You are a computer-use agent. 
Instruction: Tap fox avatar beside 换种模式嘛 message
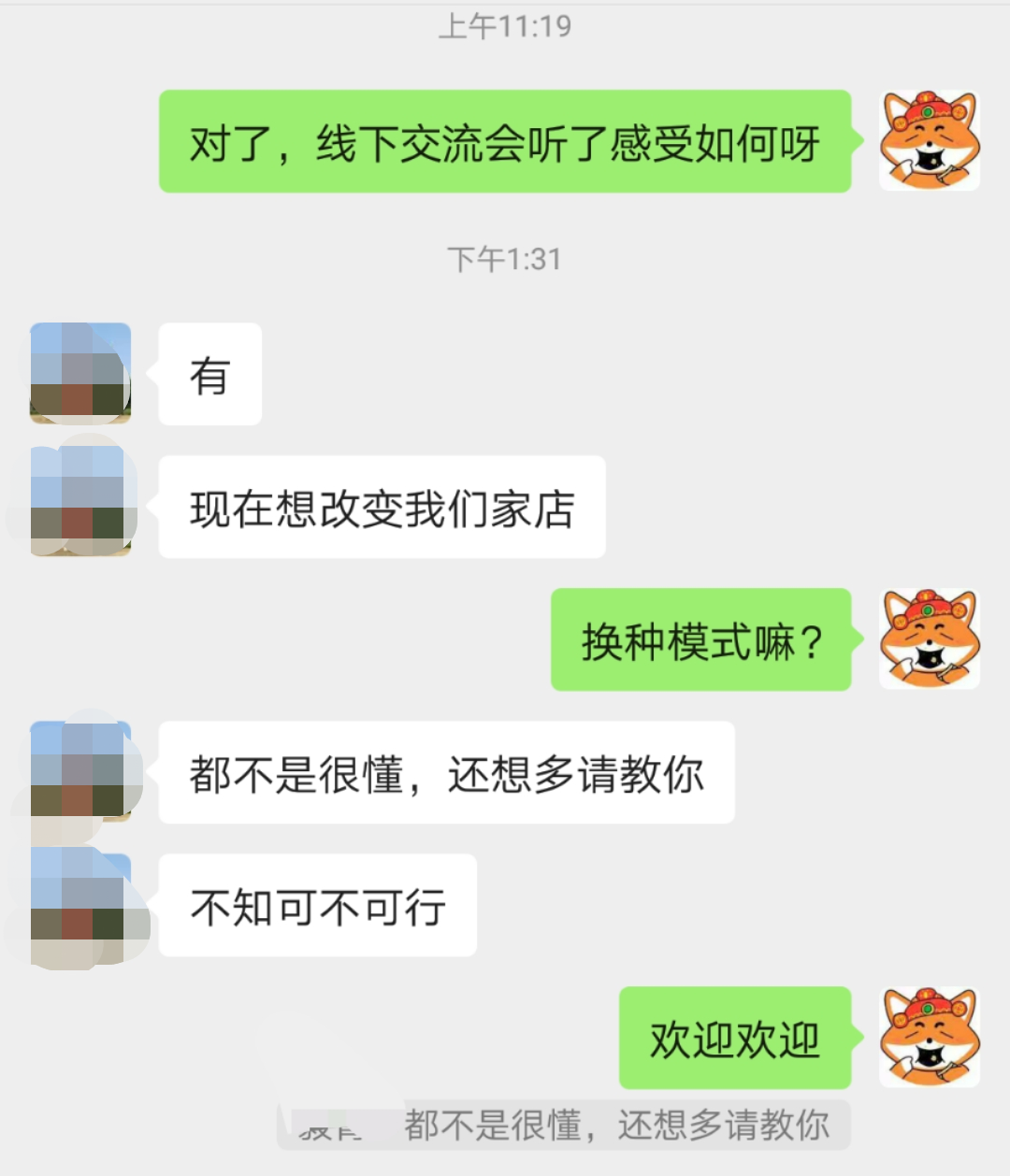[x=929, y=639]
